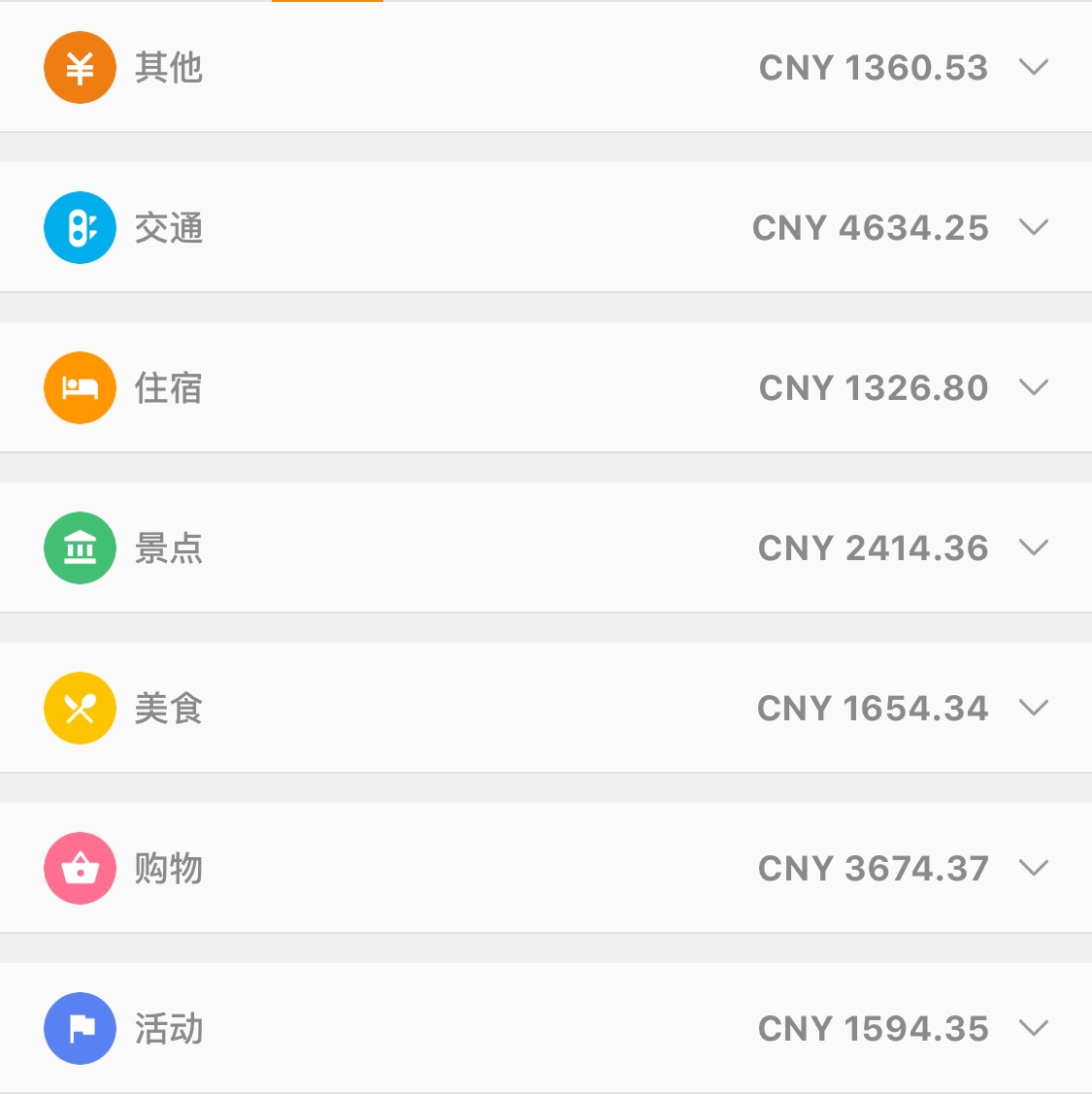Expand the 其他 category details
Screen dimensions: 1092x1094
1035,67
